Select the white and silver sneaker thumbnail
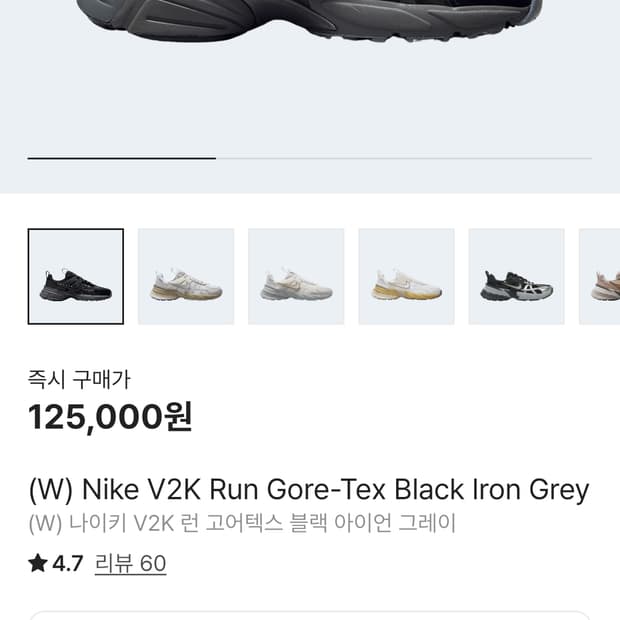The width and height of the screenshot is (620, 620). pyautogui.click(x=296, y=277)
